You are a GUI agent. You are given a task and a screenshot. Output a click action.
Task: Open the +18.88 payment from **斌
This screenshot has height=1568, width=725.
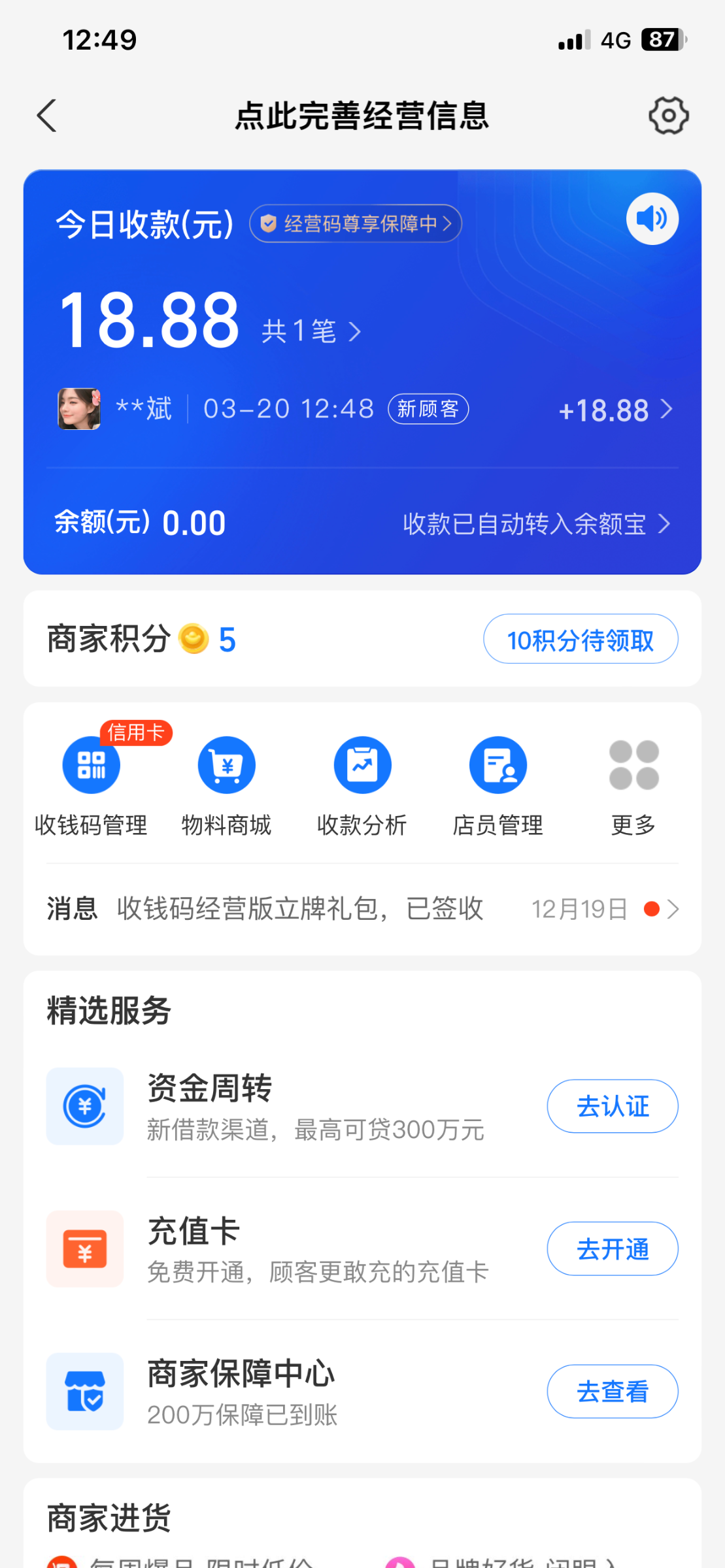click(615, 410)
